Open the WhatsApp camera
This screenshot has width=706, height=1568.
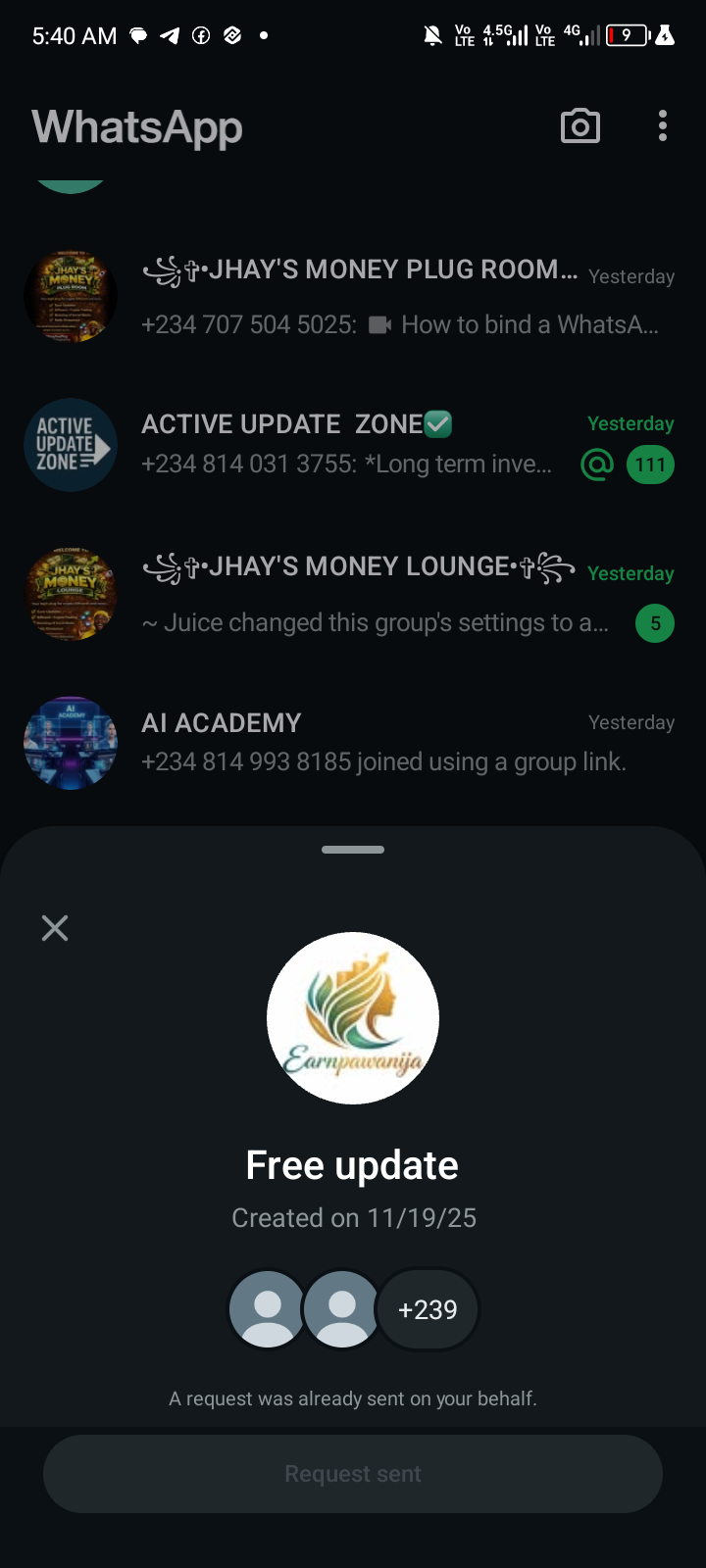click(580, 126)
